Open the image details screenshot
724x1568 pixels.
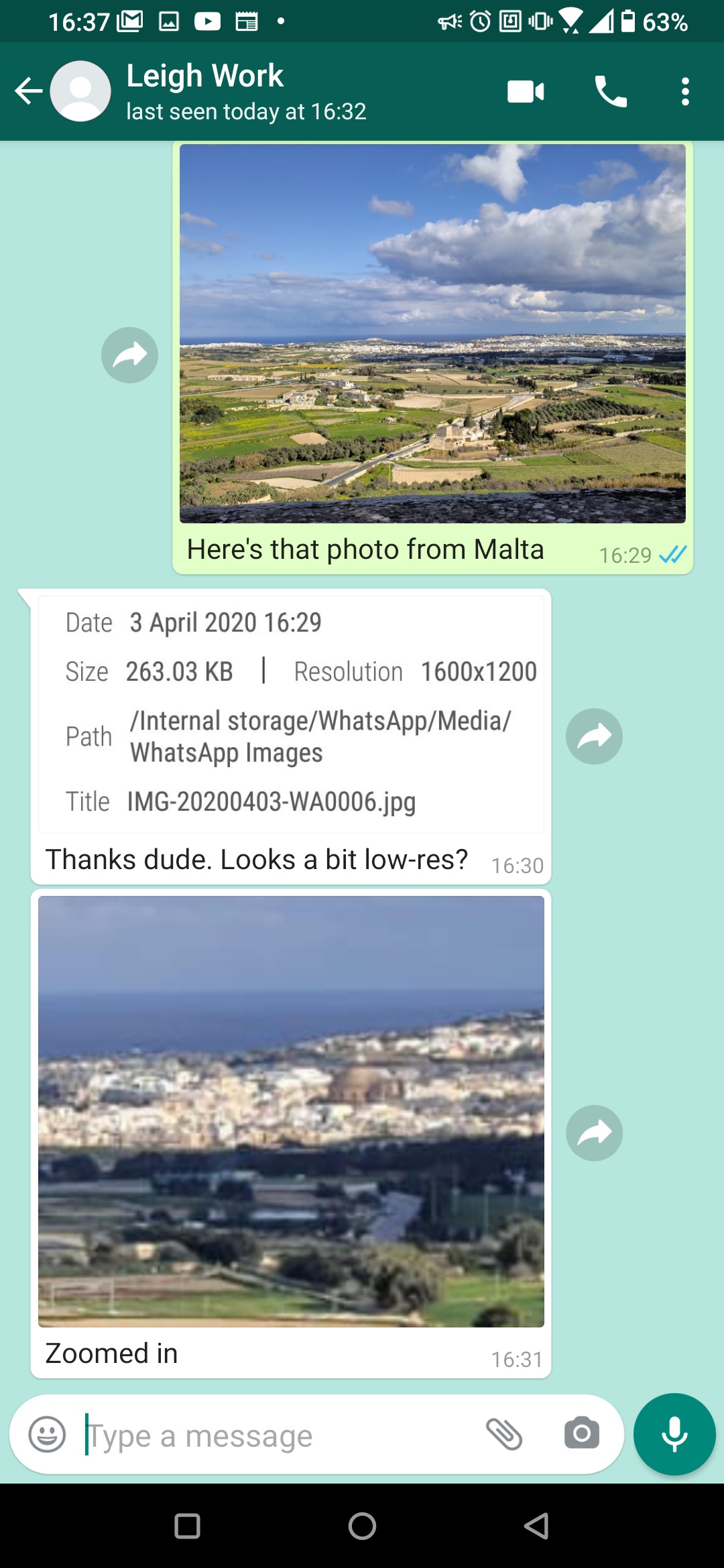pyautogui.click(x=291, y=714)
